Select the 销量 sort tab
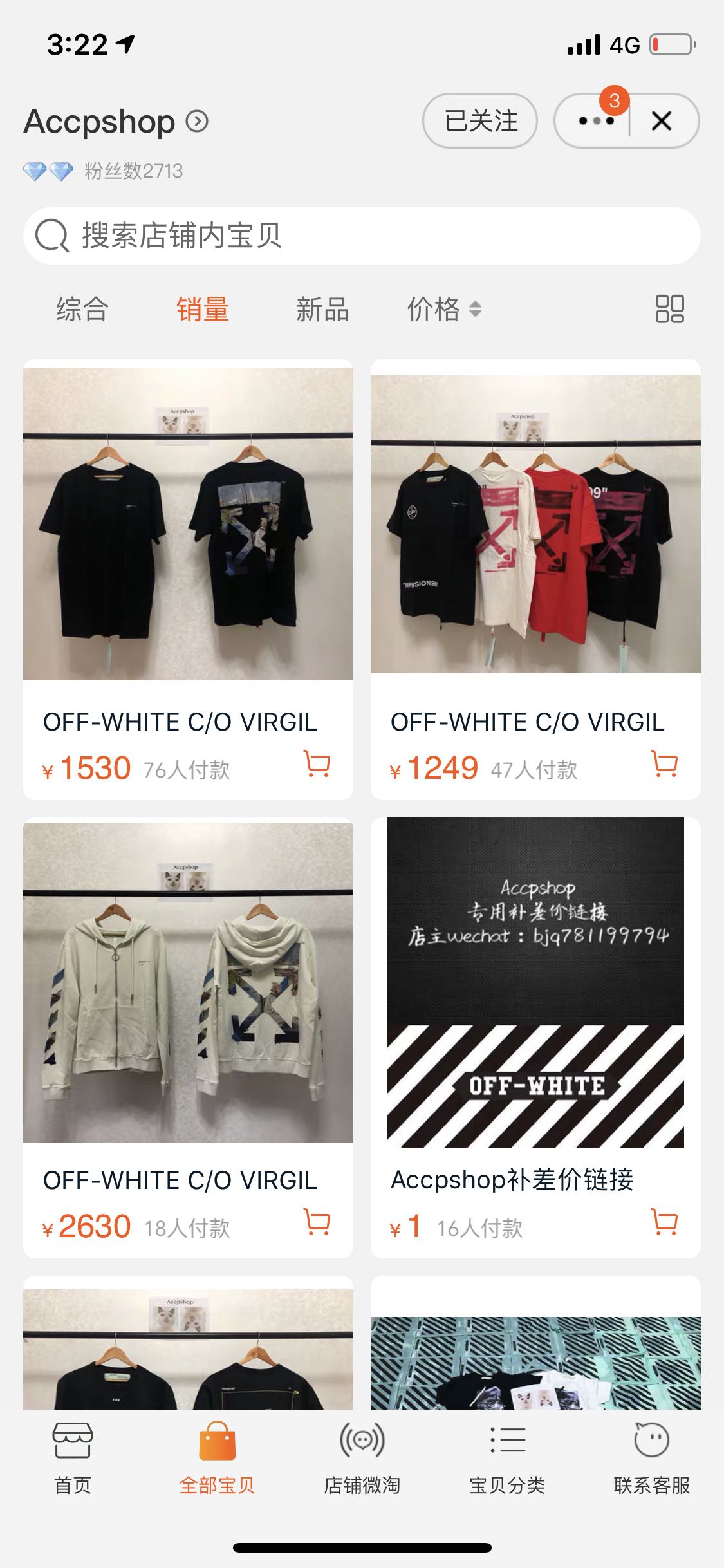The width and height of the screenshot is (724, 1568). (203, 310)
